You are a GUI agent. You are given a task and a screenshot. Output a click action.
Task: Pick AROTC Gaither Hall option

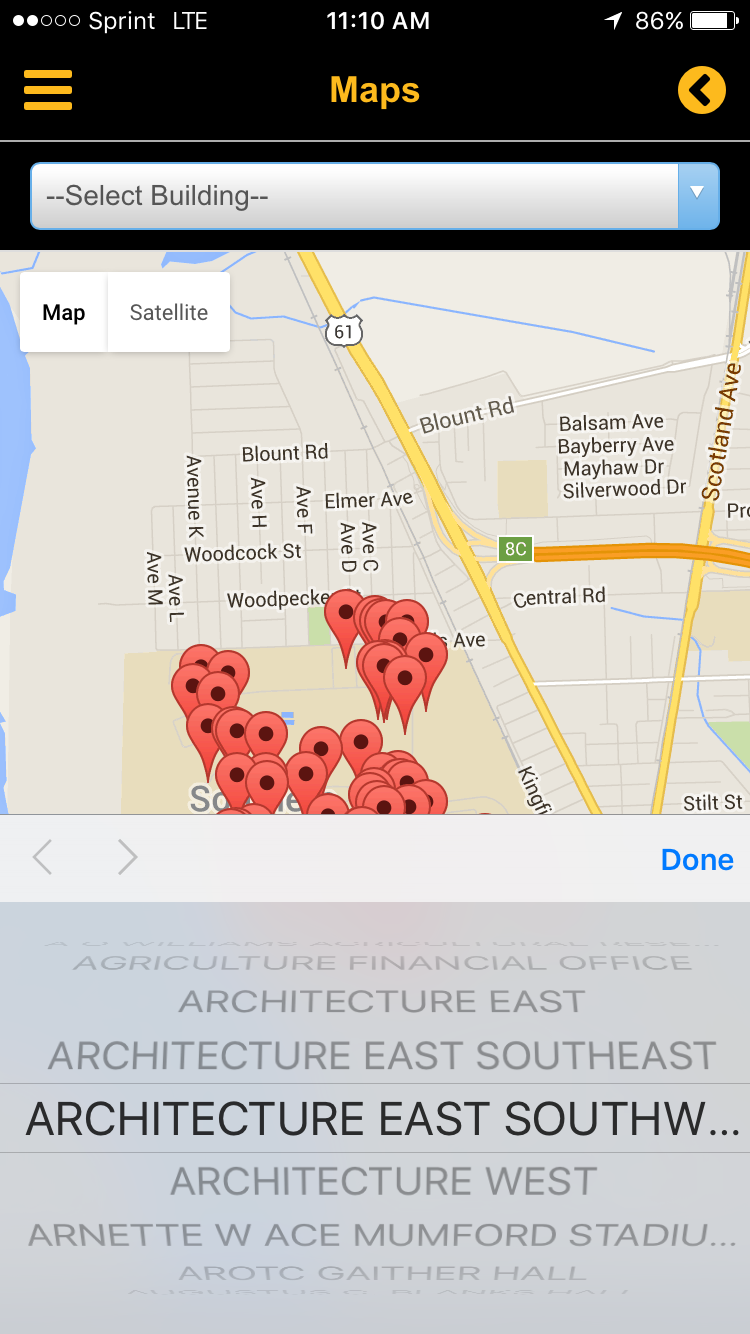(x=381, y=1273)
